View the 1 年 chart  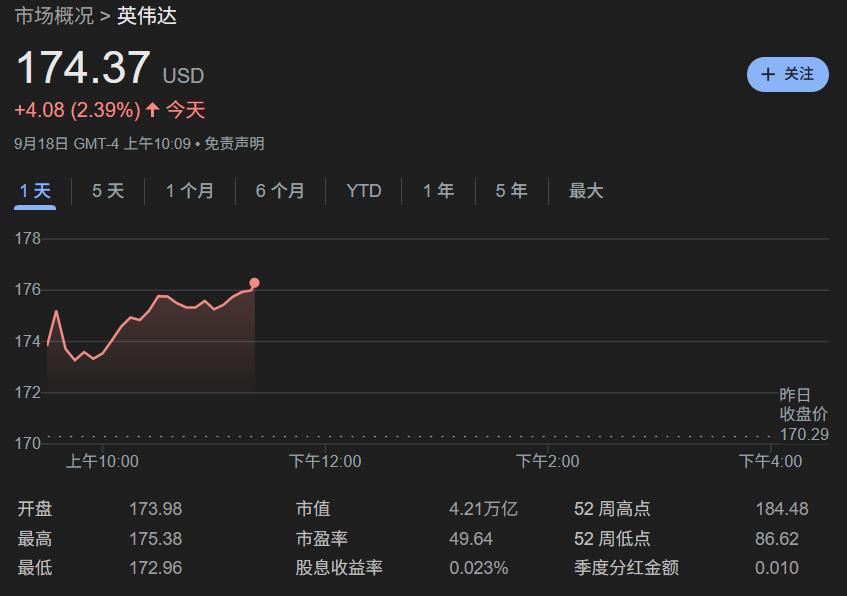[438, 191]
